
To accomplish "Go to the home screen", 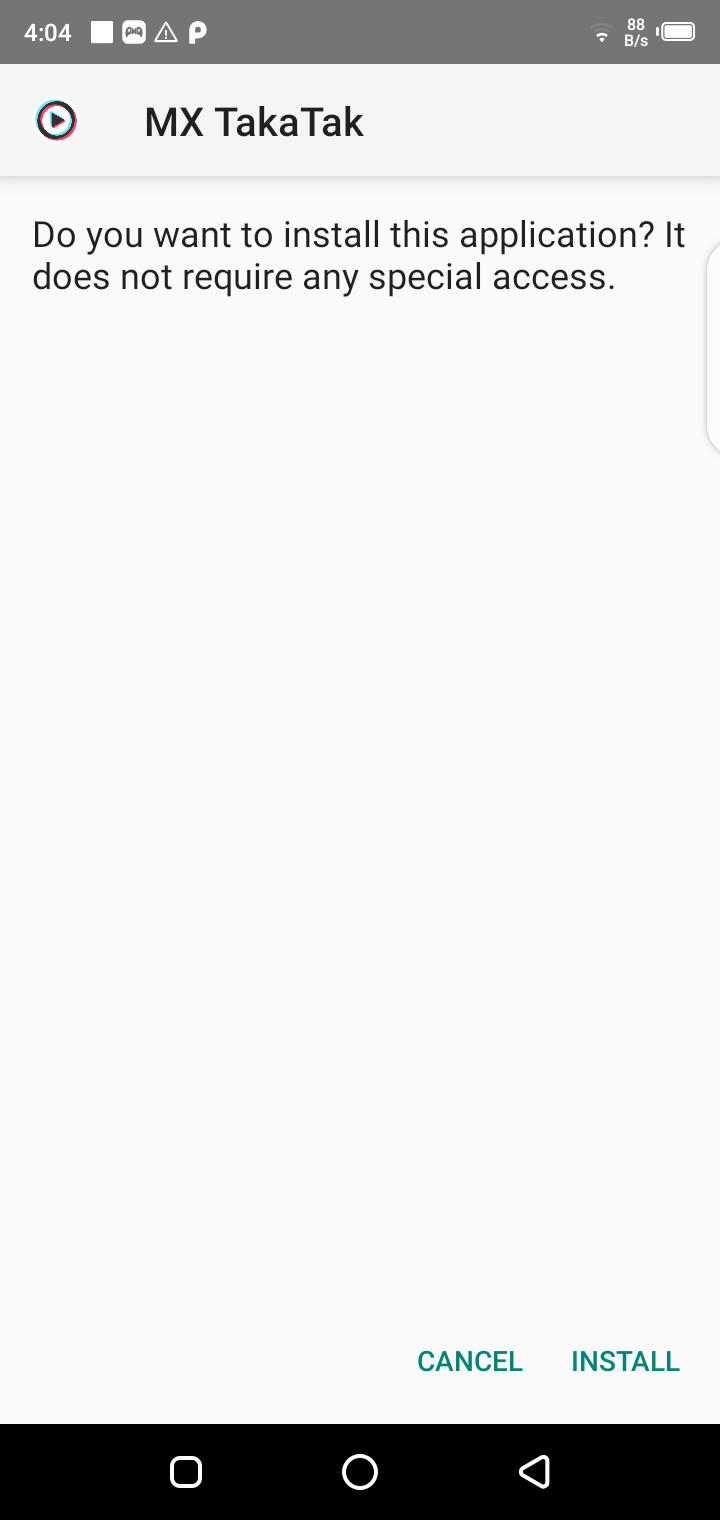I will tap(360, 1471).
